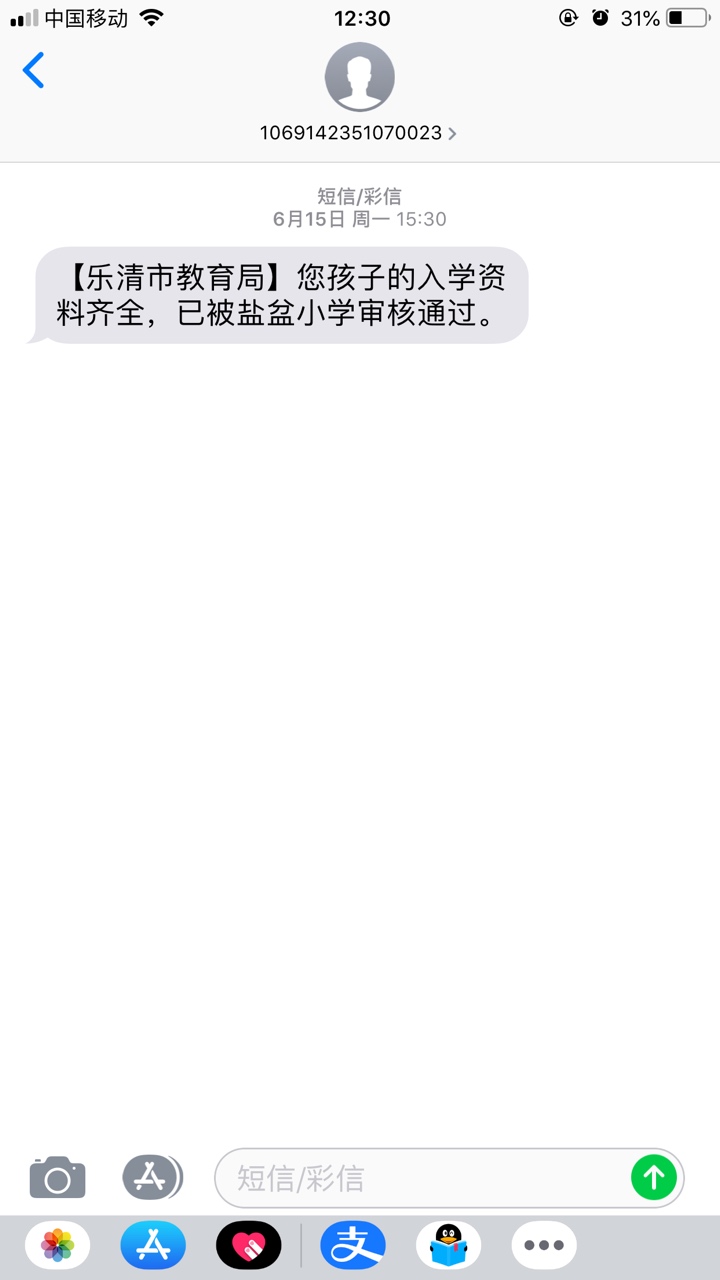Viewport: 720px width, 1280px height.
Task: Open the Alipay message app
Action: click(x=353, y=1246)
